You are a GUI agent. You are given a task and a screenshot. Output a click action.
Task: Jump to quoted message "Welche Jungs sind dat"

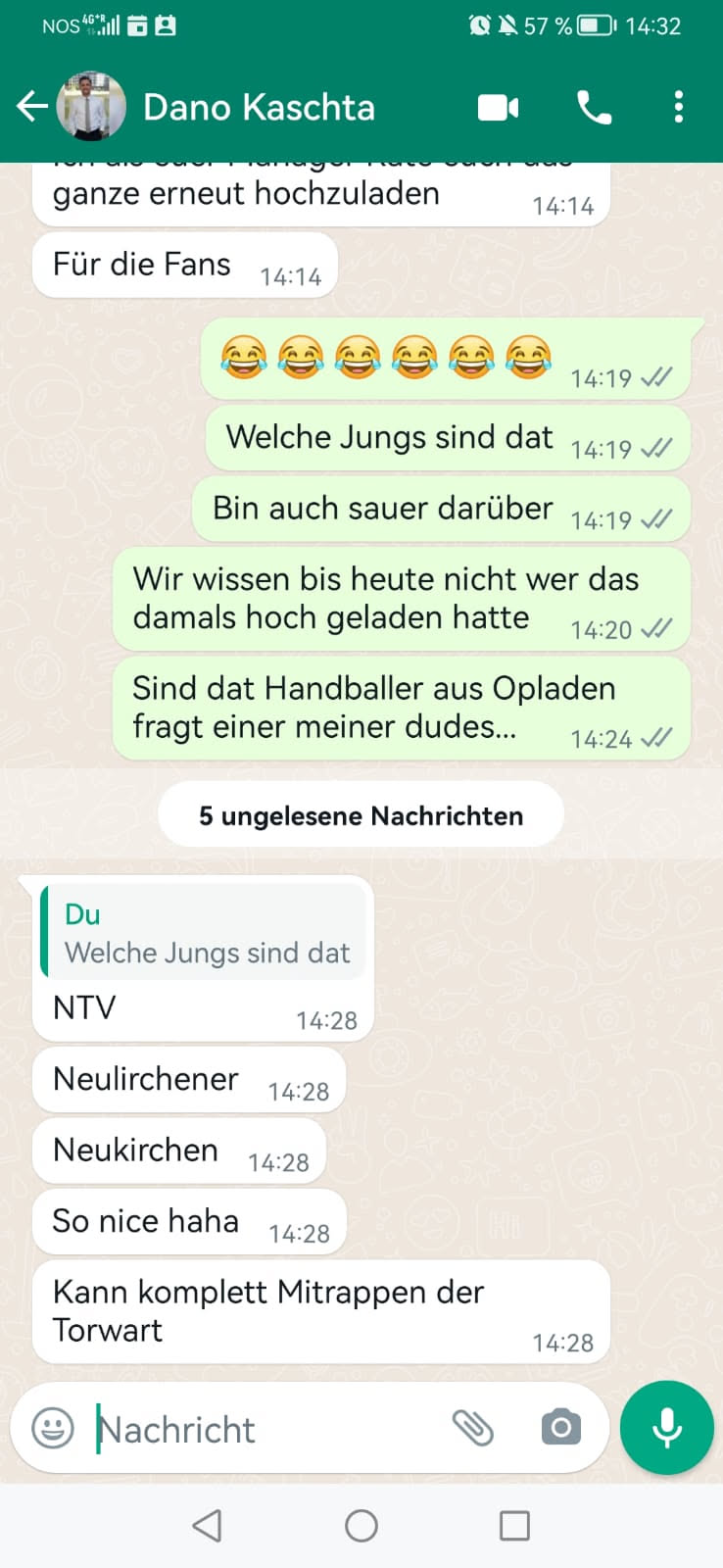tap(206, 934)
